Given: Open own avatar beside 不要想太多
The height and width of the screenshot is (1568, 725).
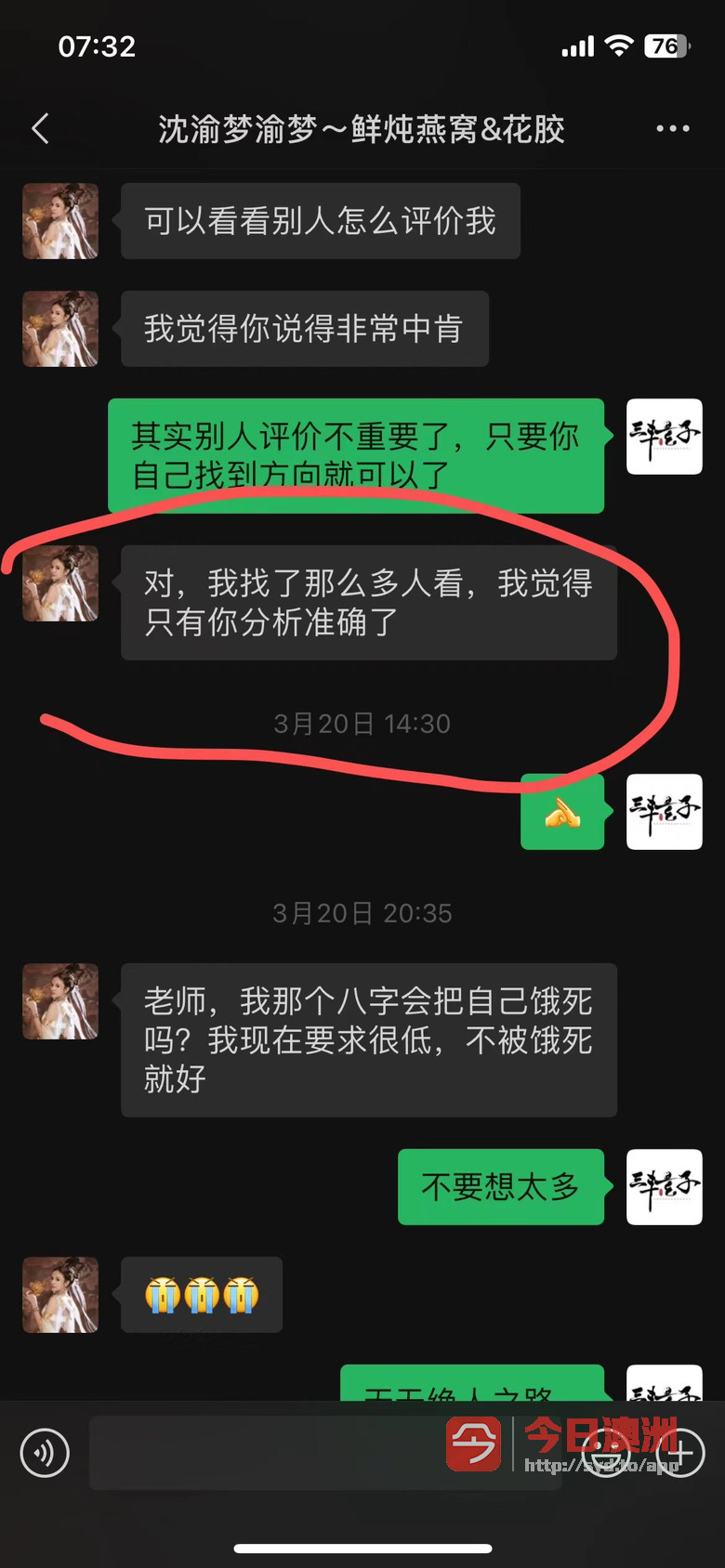Looking at the screenshot, I should (x=665, y=1187).
